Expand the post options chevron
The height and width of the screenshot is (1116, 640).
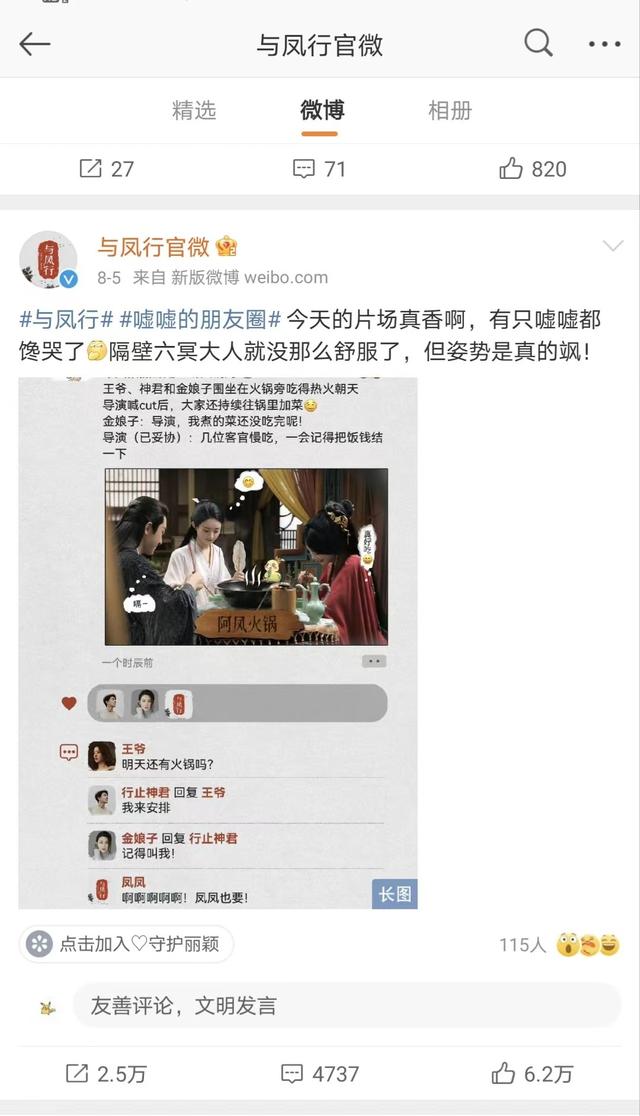pos(612,246)
